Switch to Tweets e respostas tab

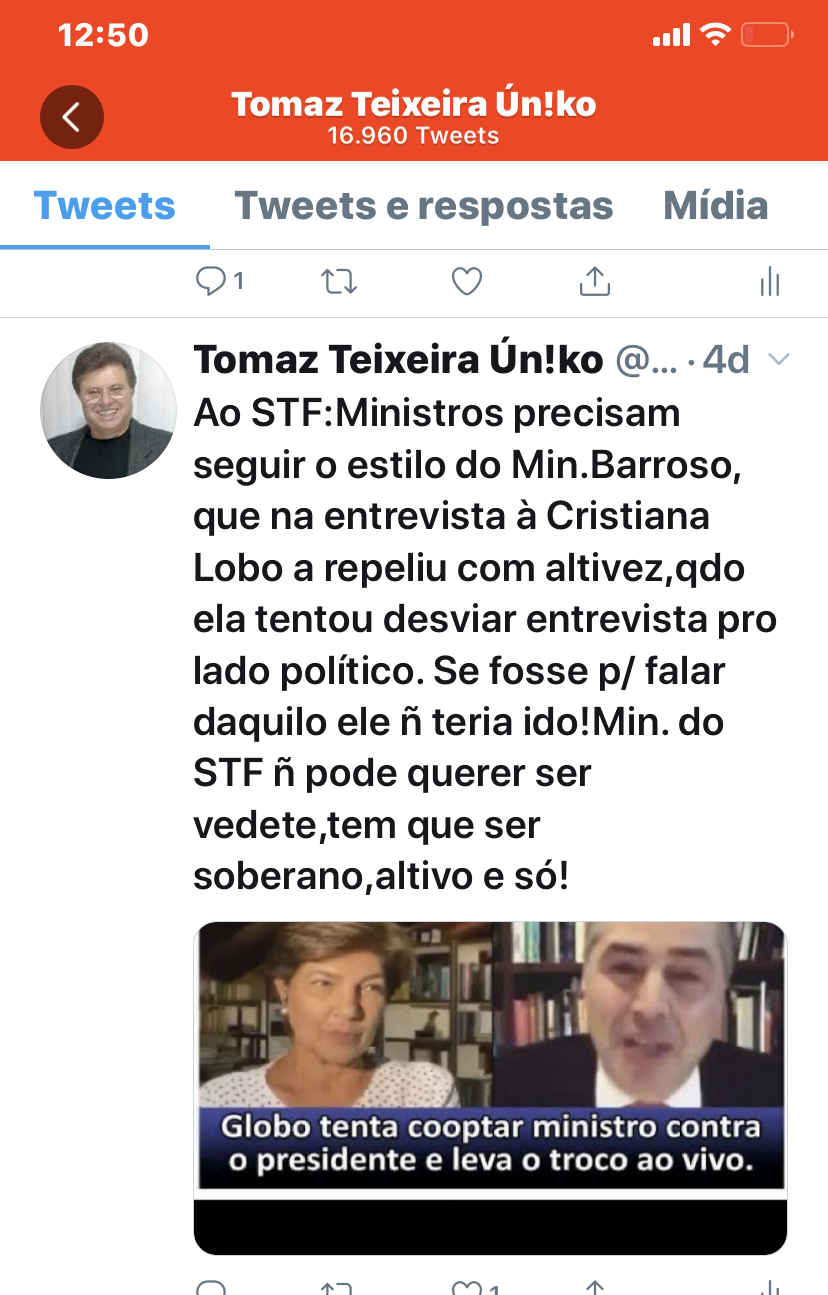pos(423,206)
